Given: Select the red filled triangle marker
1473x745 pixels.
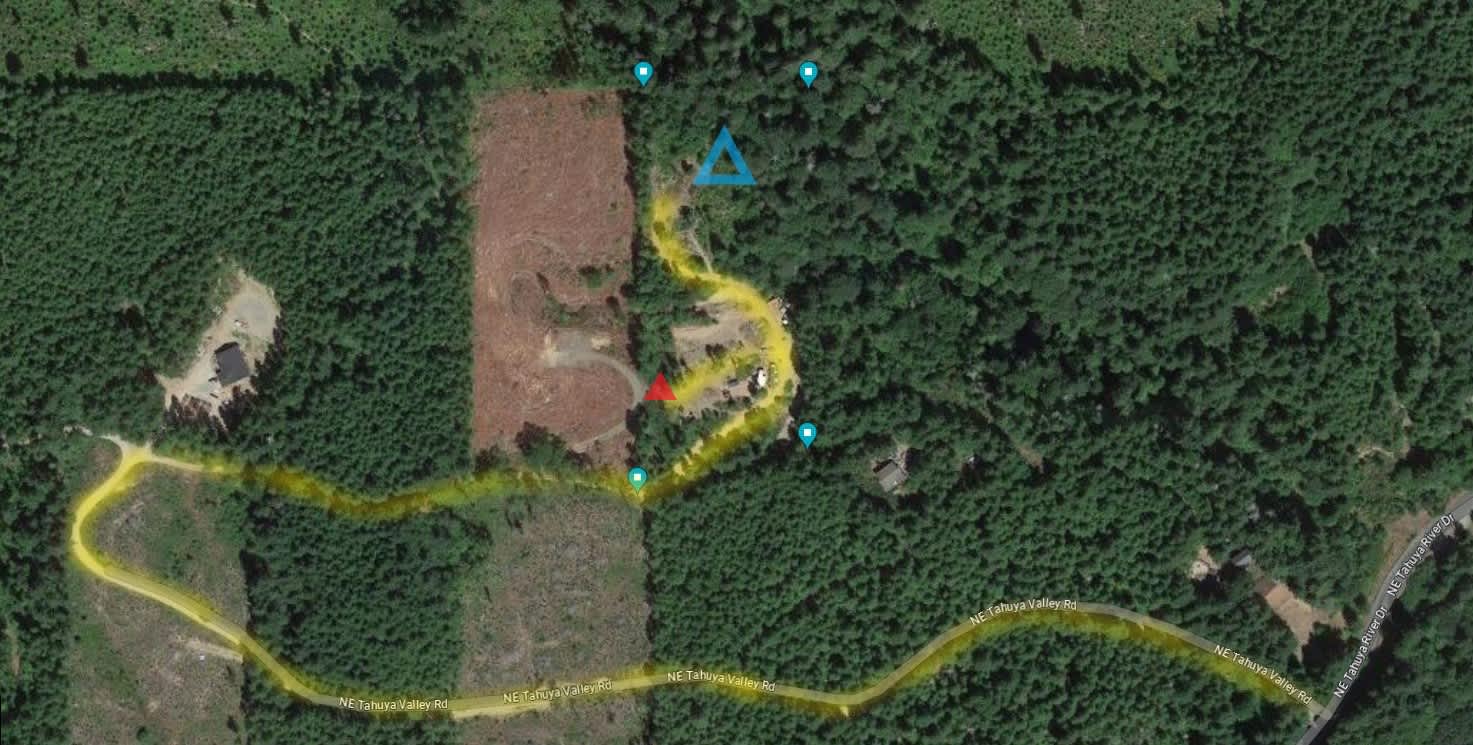Looking at the screenshot, I should click(x=660, y=388).
